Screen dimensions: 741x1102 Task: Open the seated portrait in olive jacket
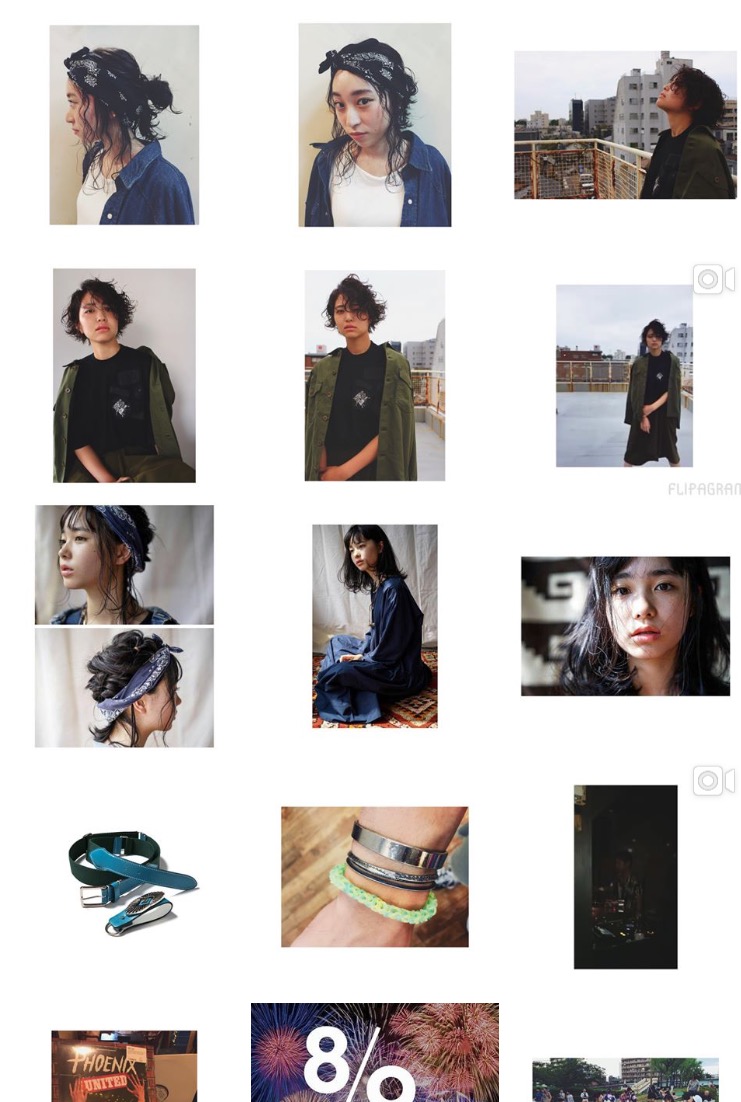(x=124, y=375)
